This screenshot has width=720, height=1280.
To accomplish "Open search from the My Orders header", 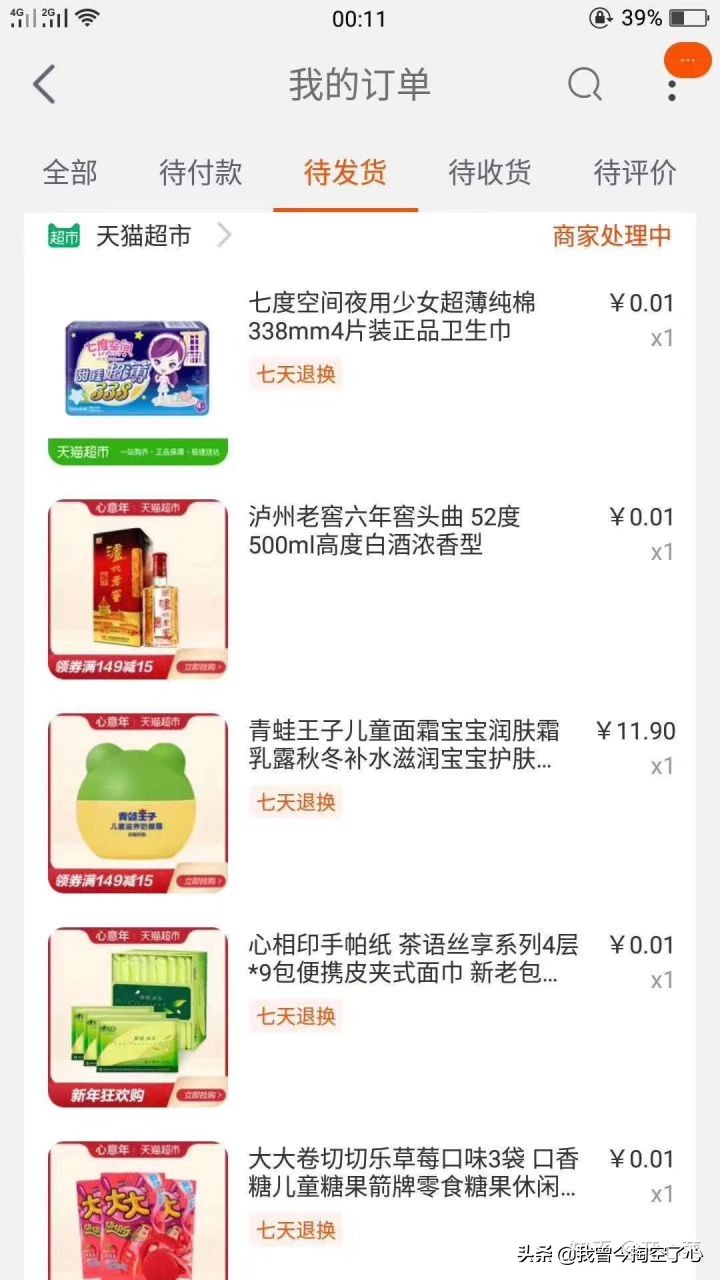I will click(585, 85).
